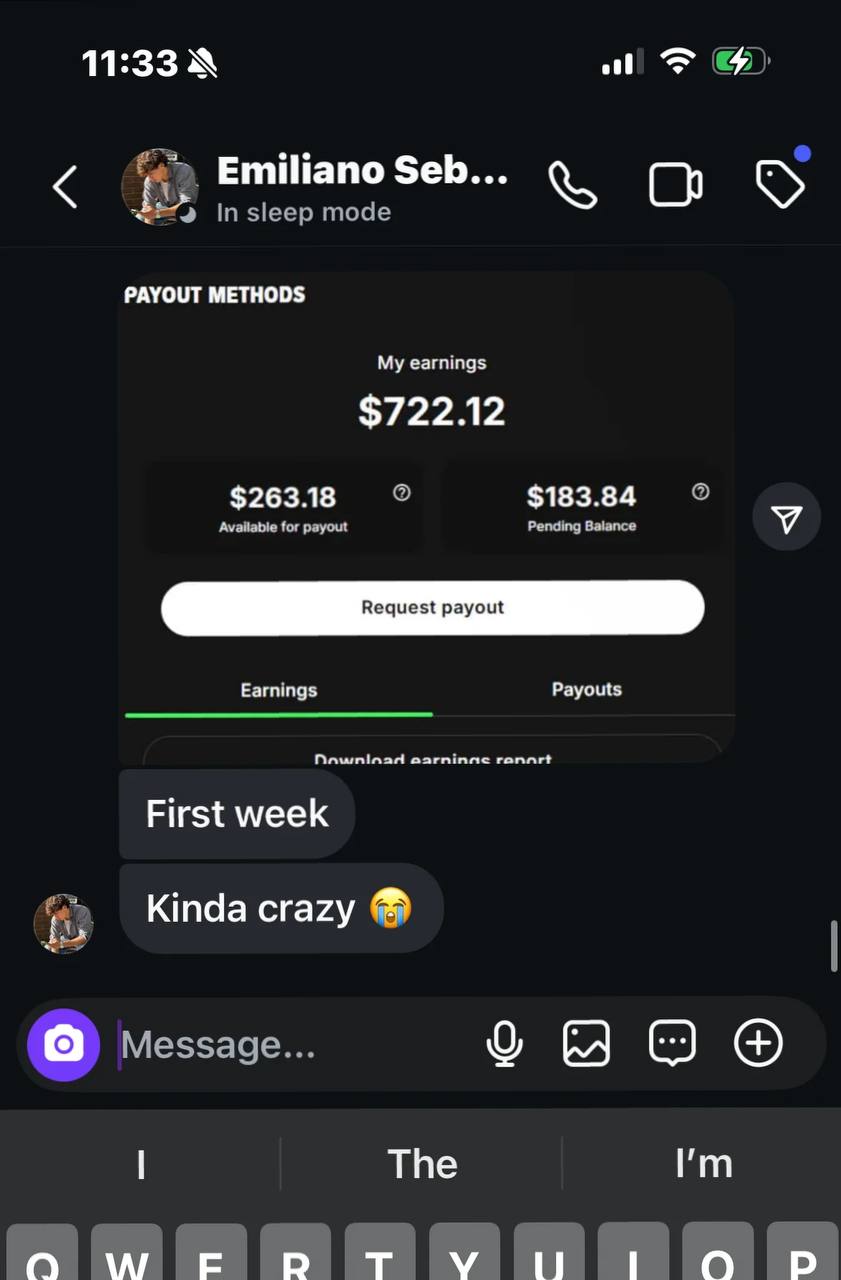Record a voice message with microphone
Image resolution: width=841 pixels, height=1280 pixels.
coord(505,1044)
